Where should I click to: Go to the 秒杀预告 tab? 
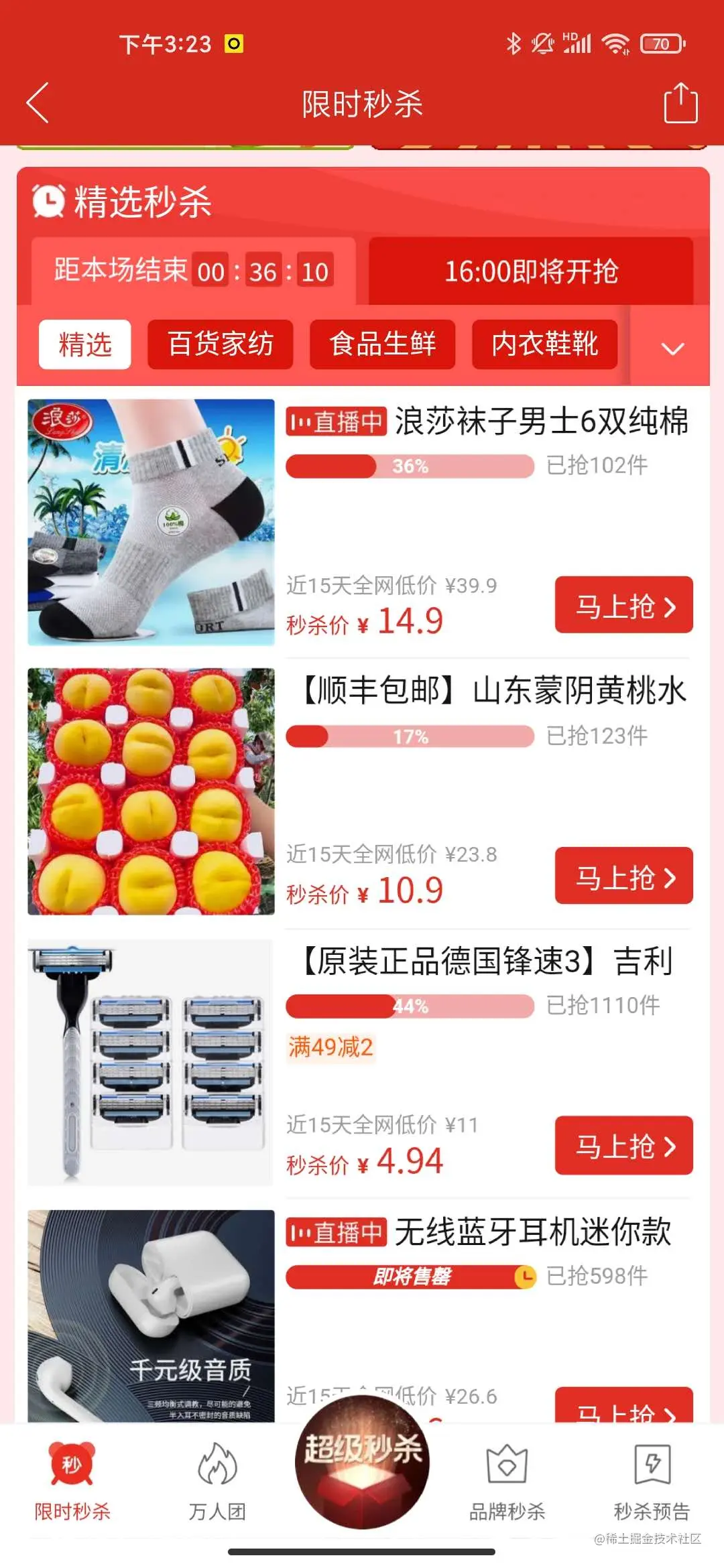tap(652, 1482)
